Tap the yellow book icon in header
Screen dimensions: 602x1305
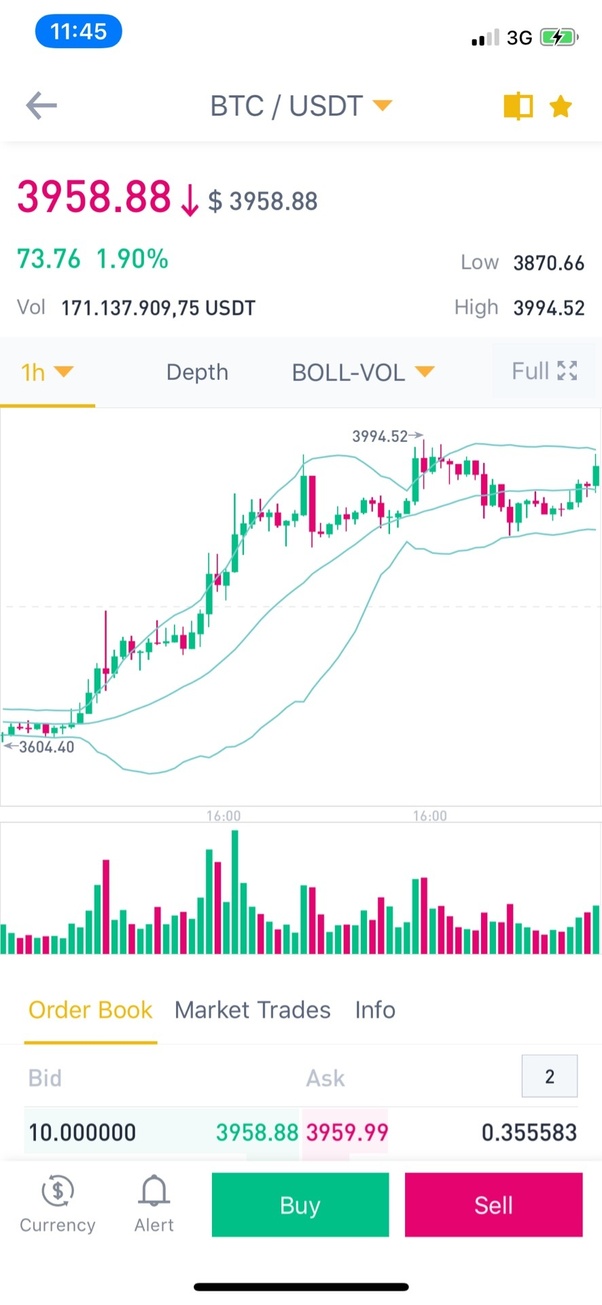tap(518, 106)
